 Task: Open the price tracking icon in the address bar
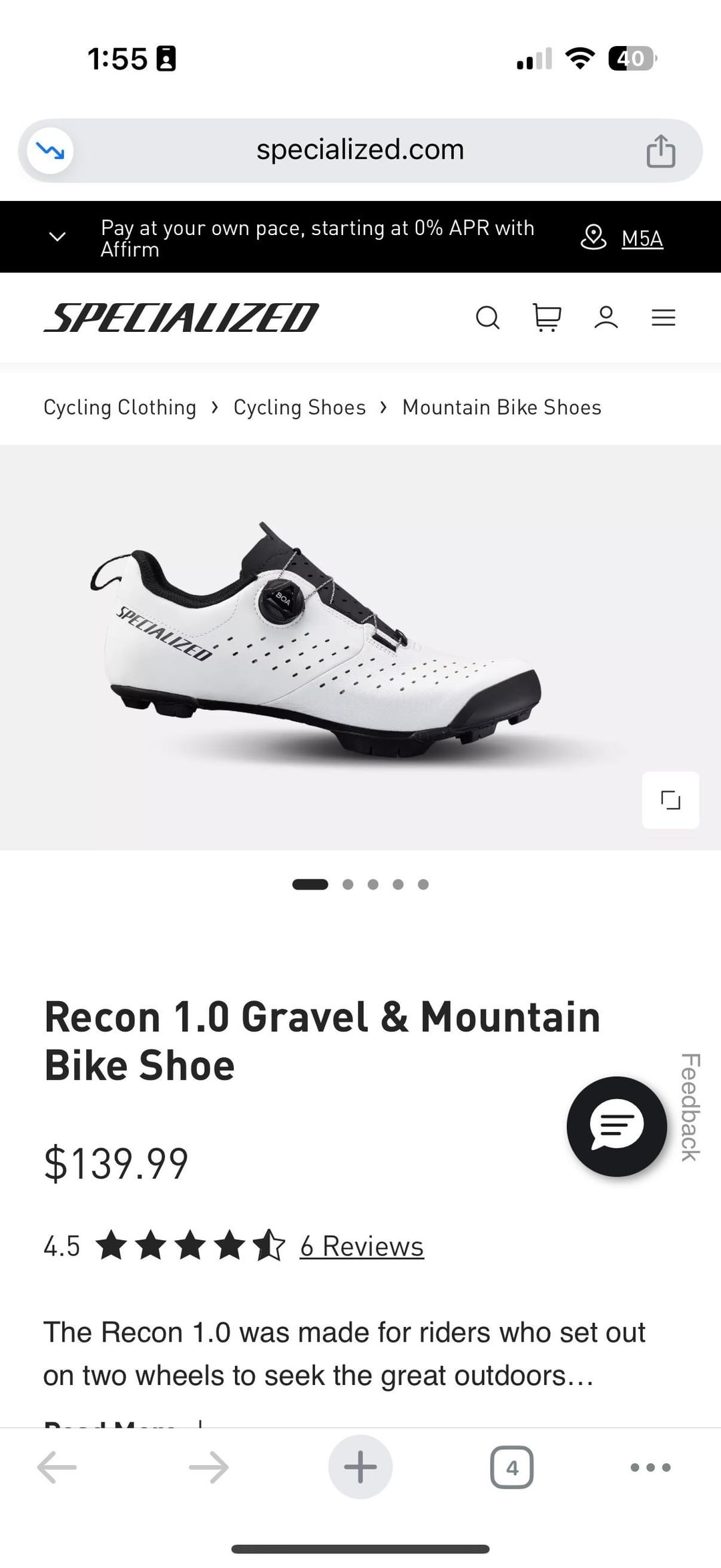tap(50, 151)
